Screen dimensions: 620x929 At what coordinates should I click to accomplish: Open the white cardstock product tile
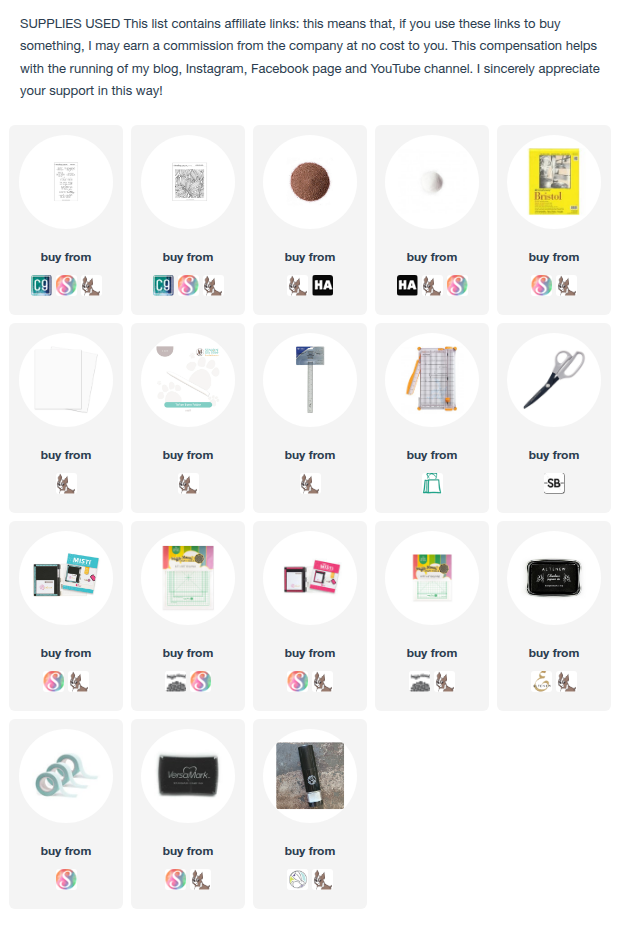coord(65,380)
